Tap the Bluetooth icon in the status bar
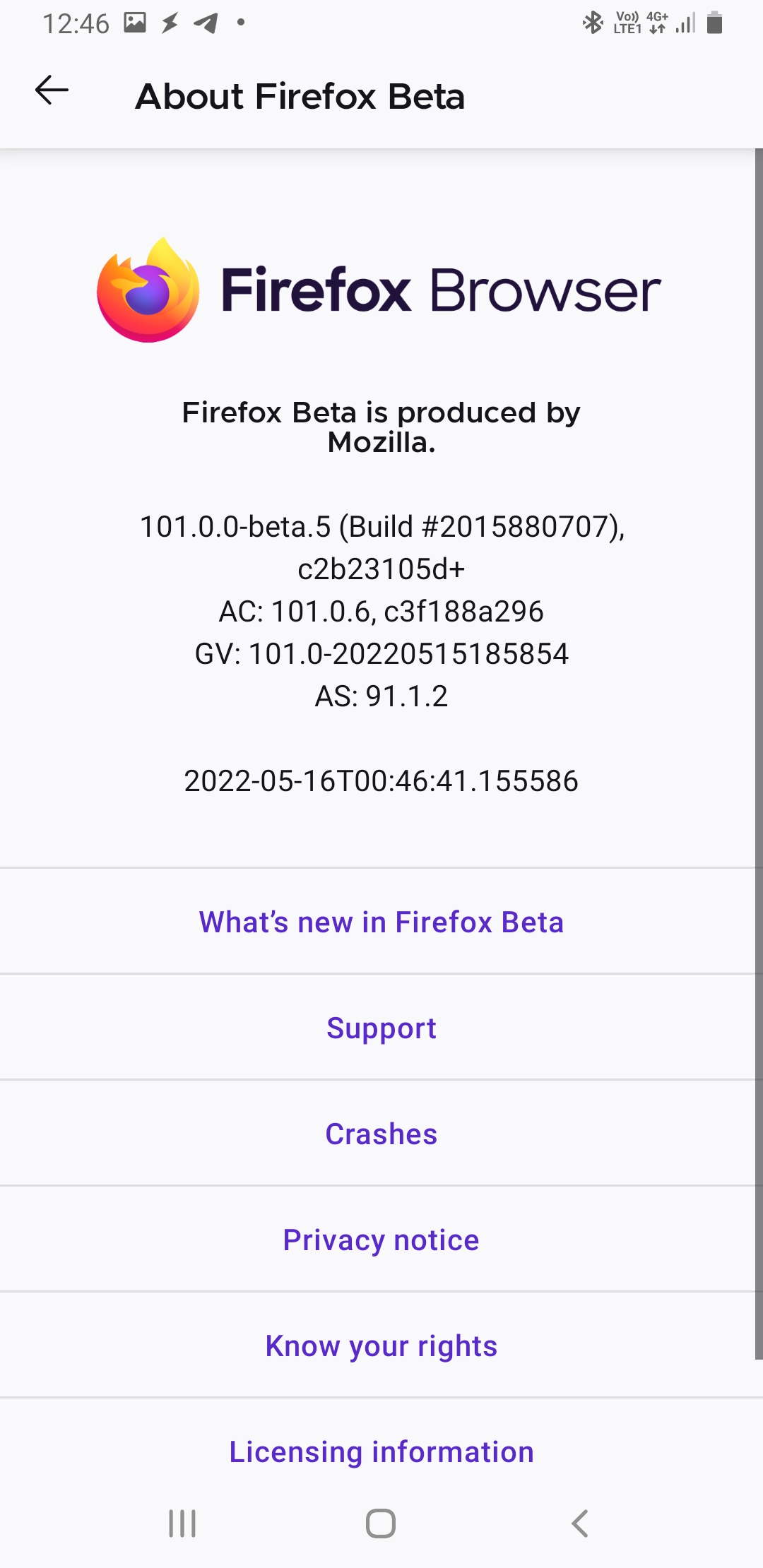The height and width of the screenshot is (1568, 763). (x=591, y=21)
